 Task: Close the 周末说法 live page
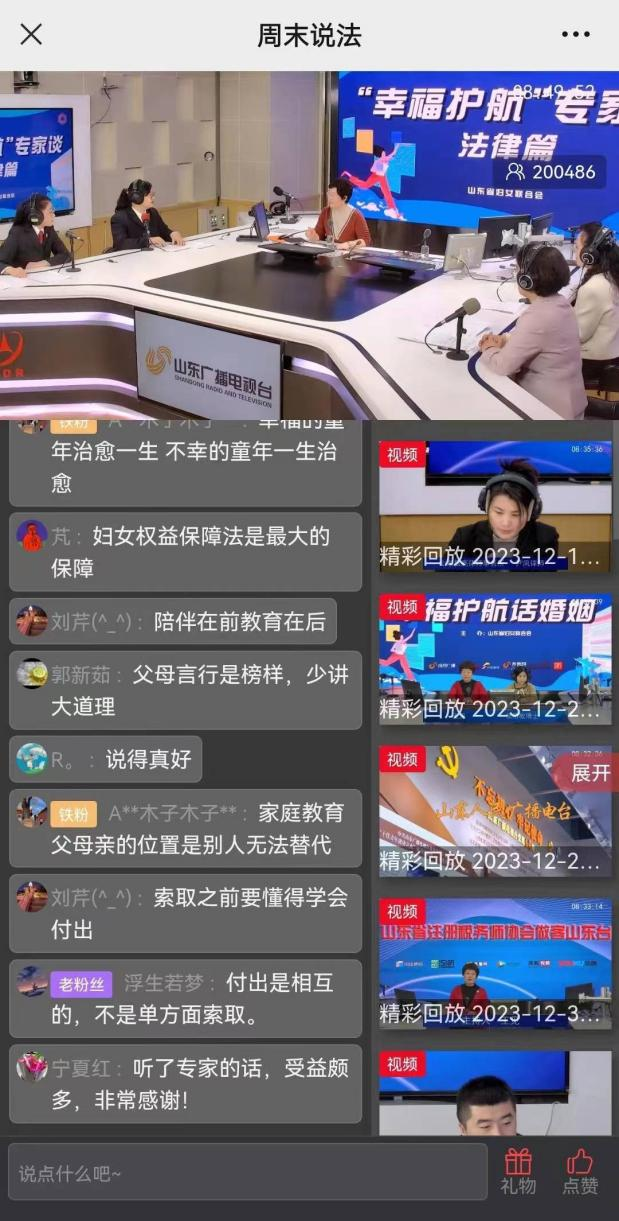pos(31,35)
